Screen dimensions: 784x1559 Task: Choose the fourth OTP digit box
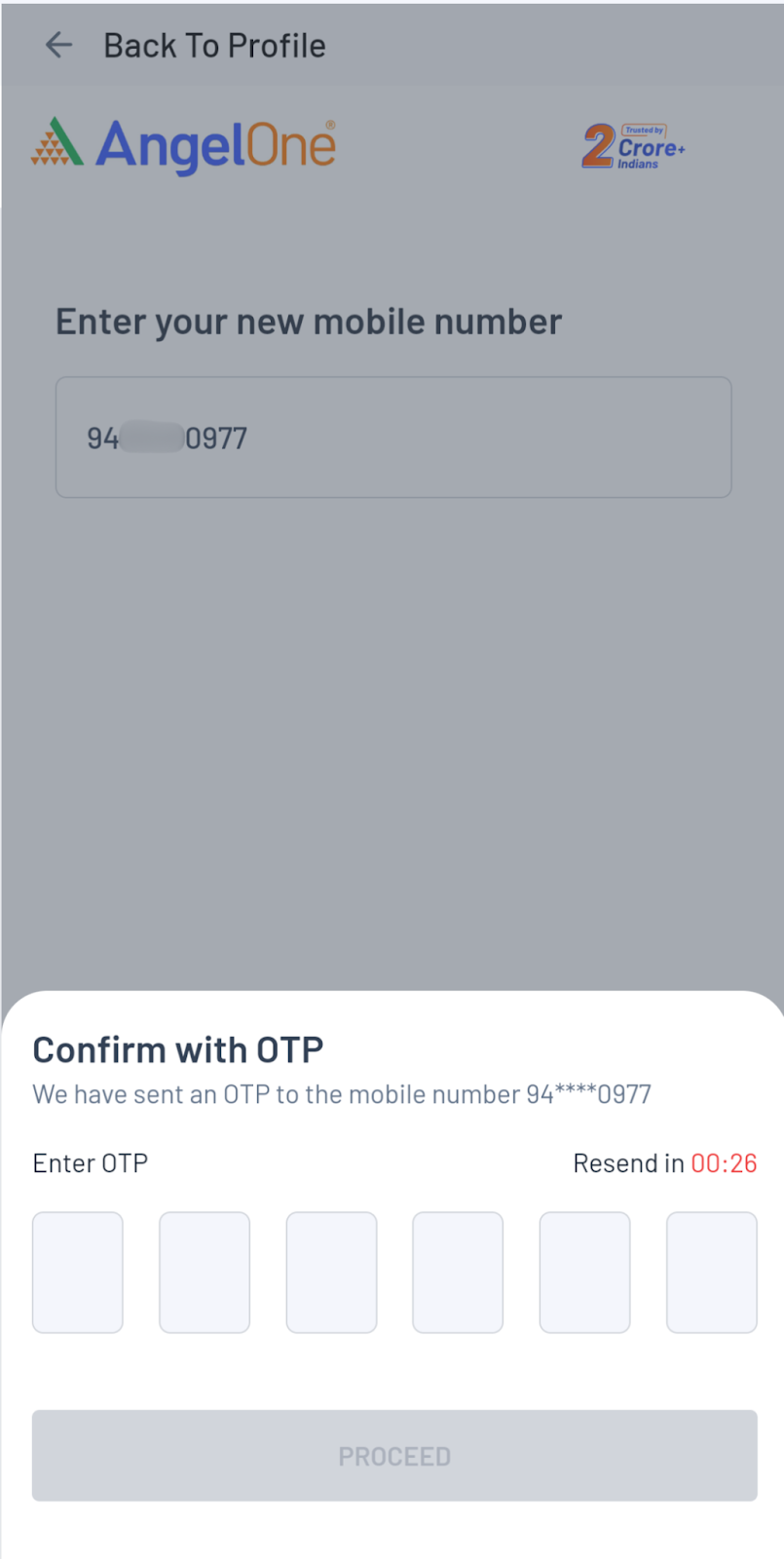(x=458, y=1272)
